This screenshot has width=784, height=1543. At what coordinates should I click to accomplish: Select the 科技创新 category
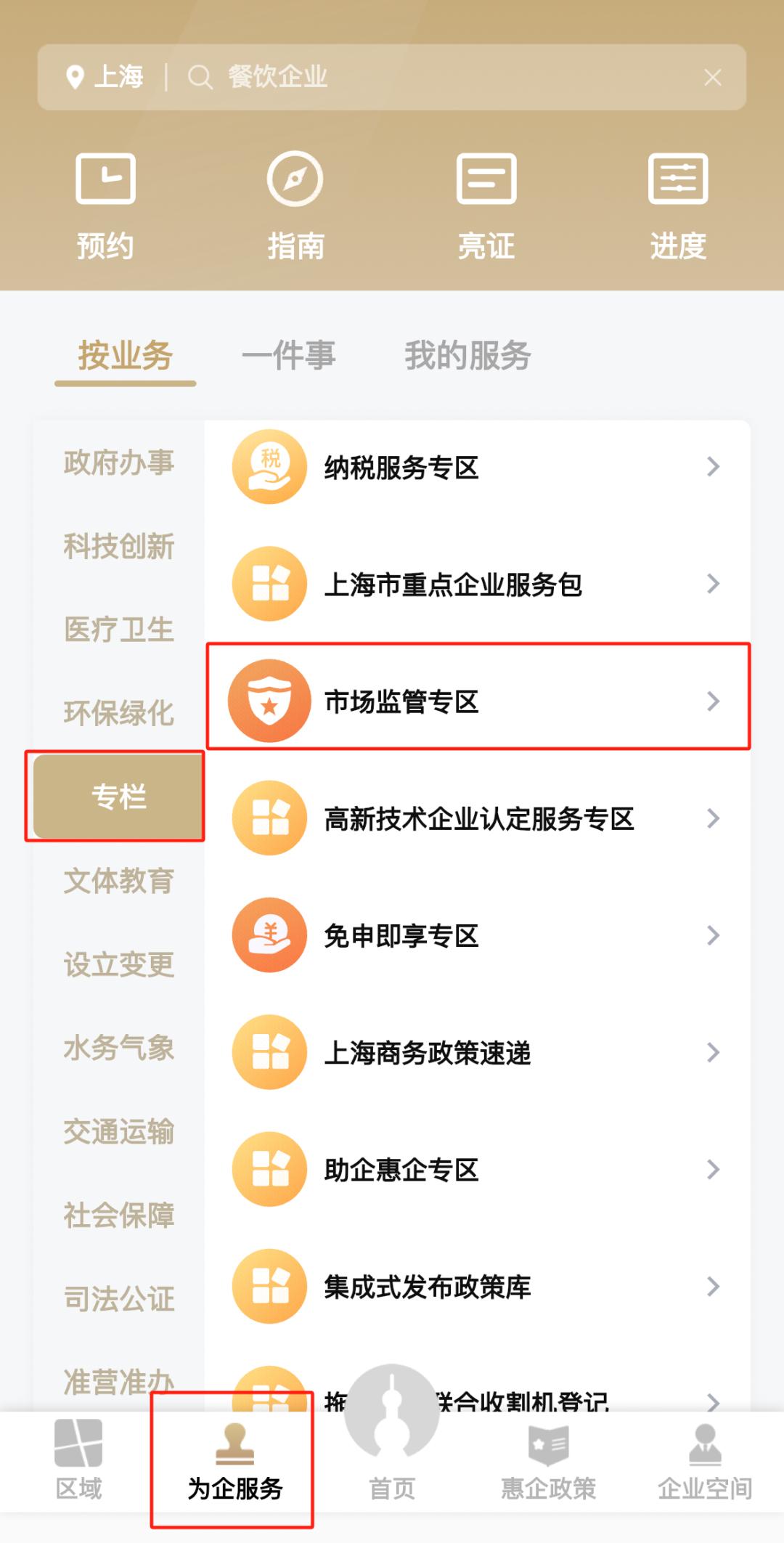click(119, 546)
